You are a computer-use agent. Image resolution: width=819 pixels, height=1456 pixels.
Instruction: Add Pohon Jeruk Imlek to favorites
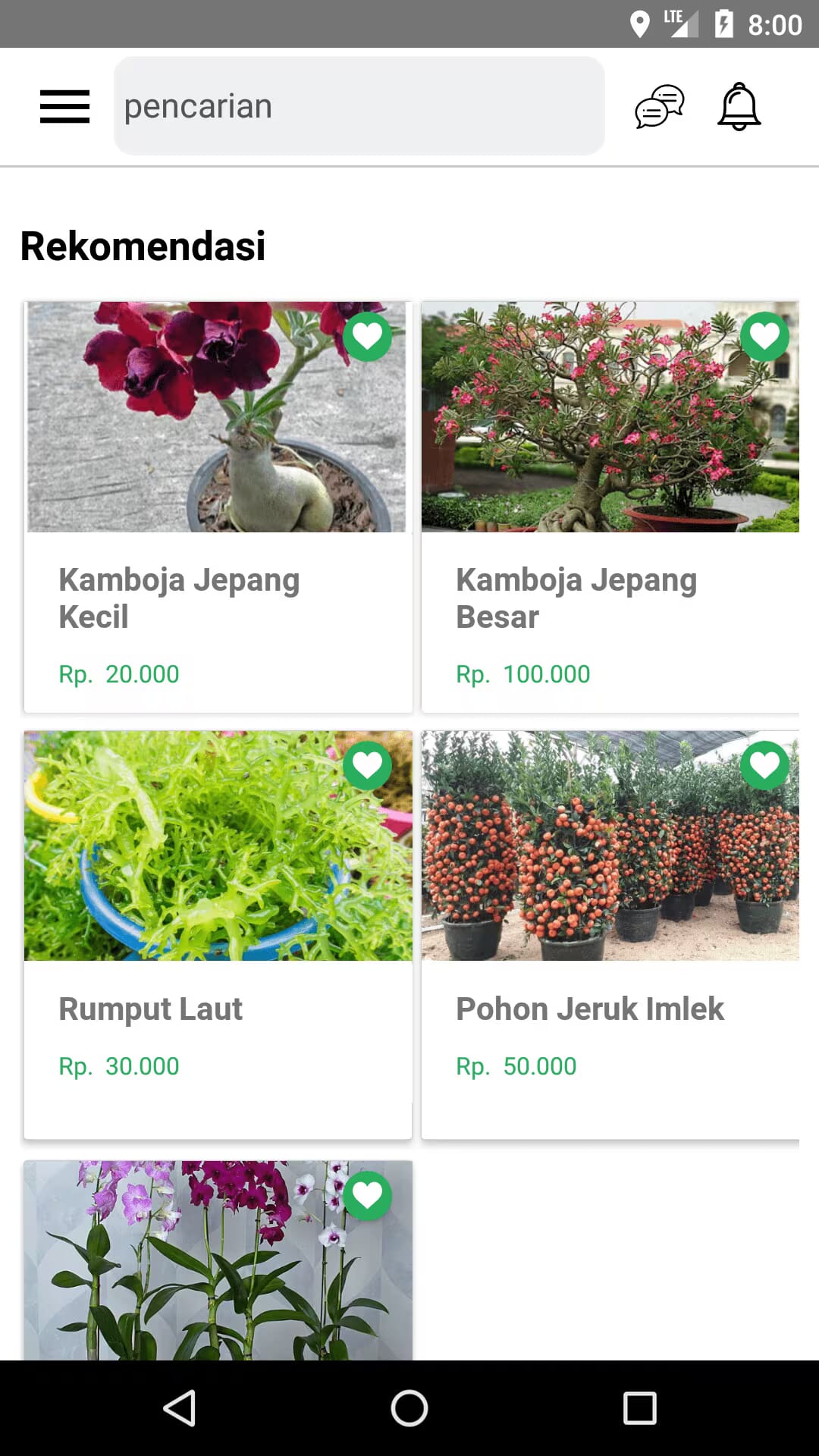[x=764, y=766]
